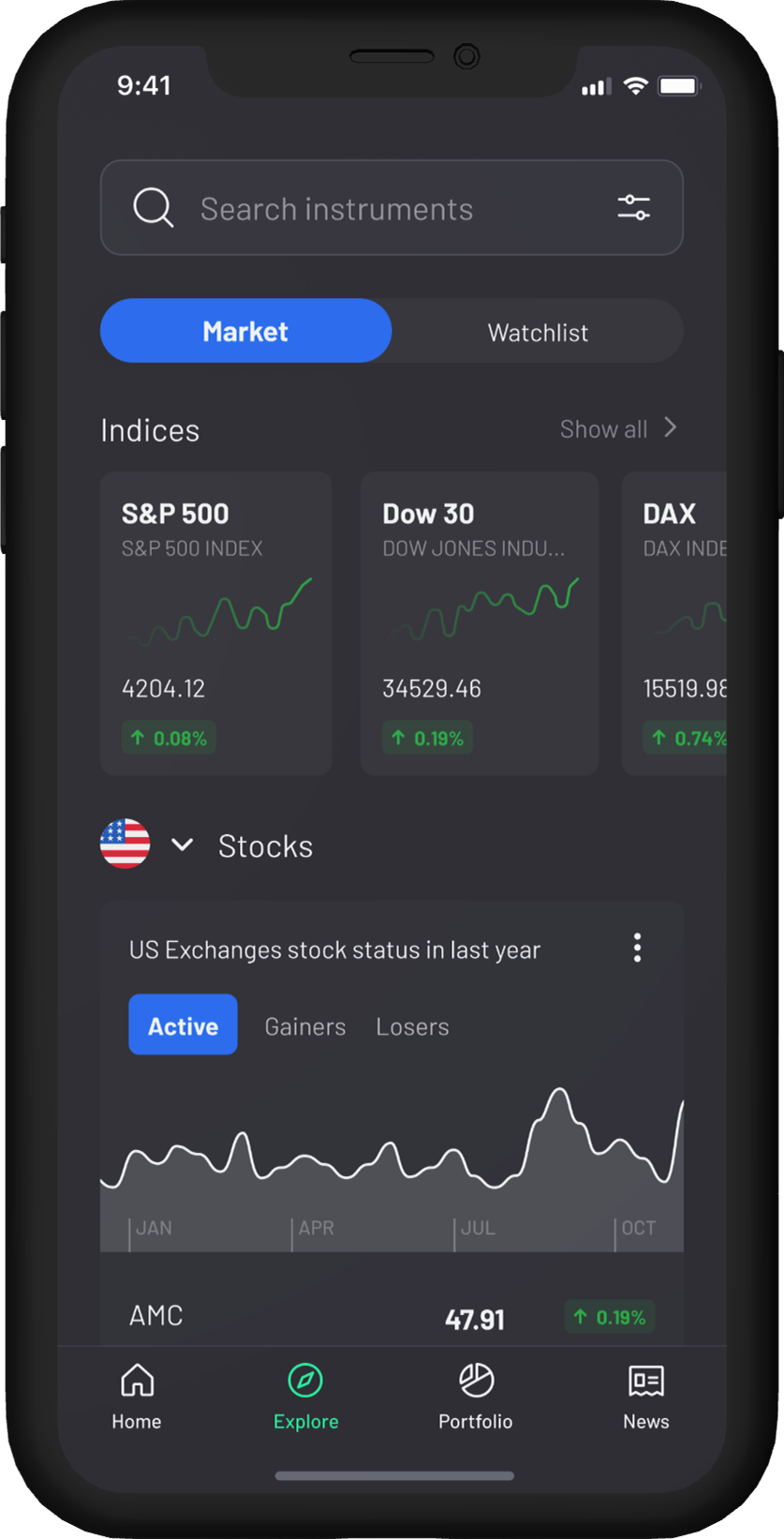The height and width of the screenshot is (1539, 784).
Task: Expand the Stocks country dropdown chevron
Action: (182, 844)
